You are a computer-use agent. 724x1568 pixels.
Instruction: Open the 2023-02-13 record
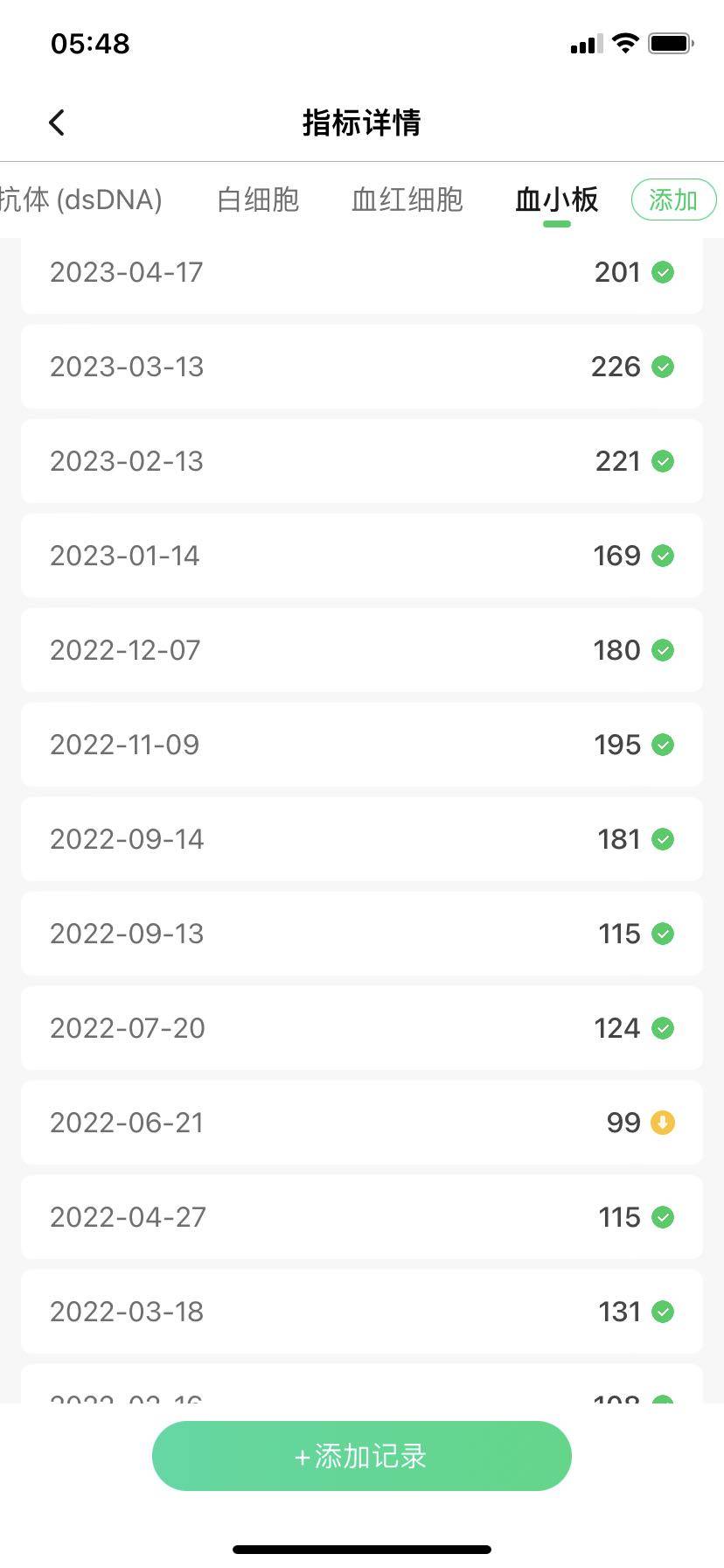pyautogui.click(x=361, y=461)
